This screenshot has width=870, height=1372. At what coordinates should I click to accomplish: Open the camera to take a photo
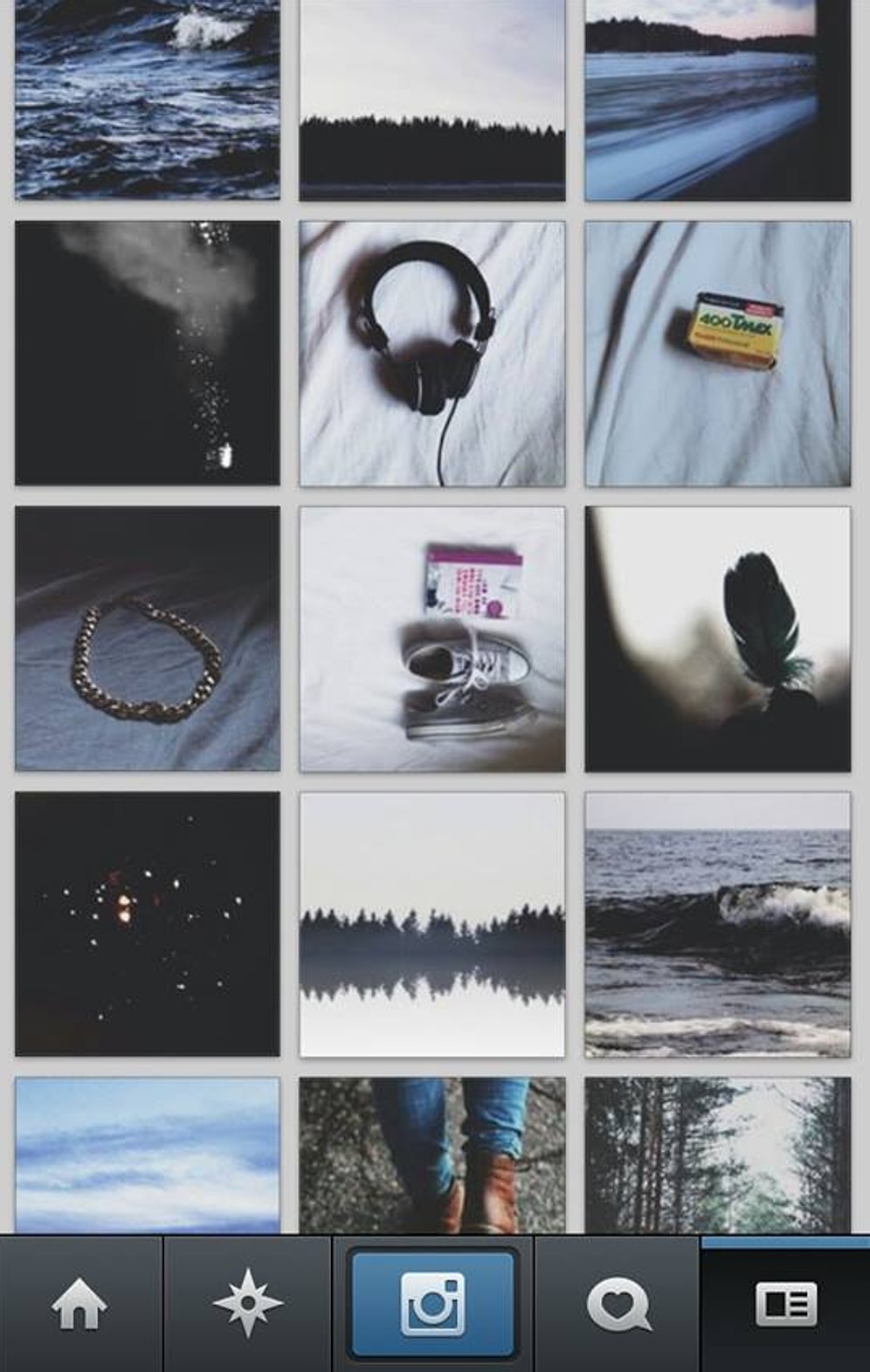(432, 1305)
